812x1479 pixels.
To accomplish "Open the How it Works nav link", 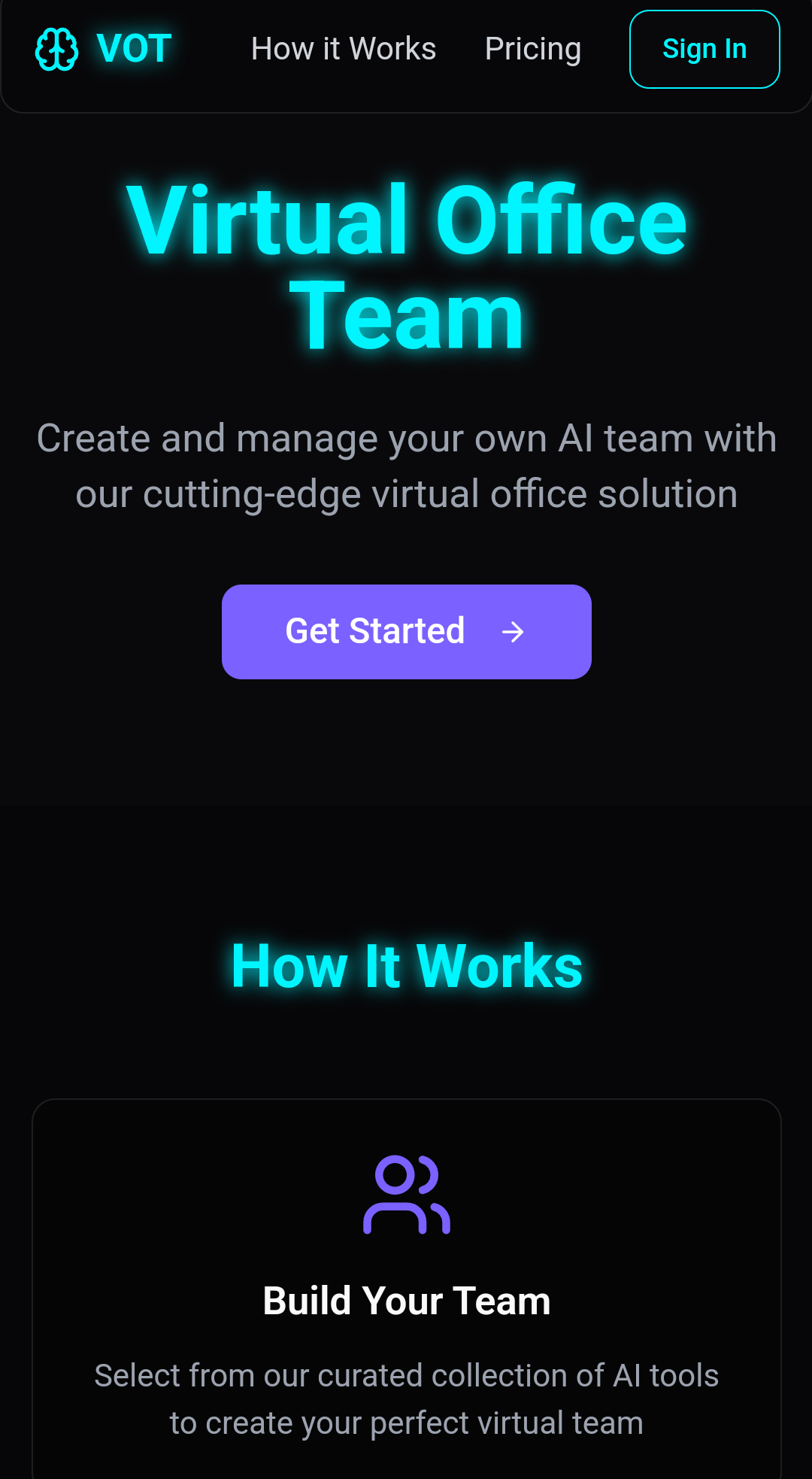I will pyautogui.click(x=344, y=49).
